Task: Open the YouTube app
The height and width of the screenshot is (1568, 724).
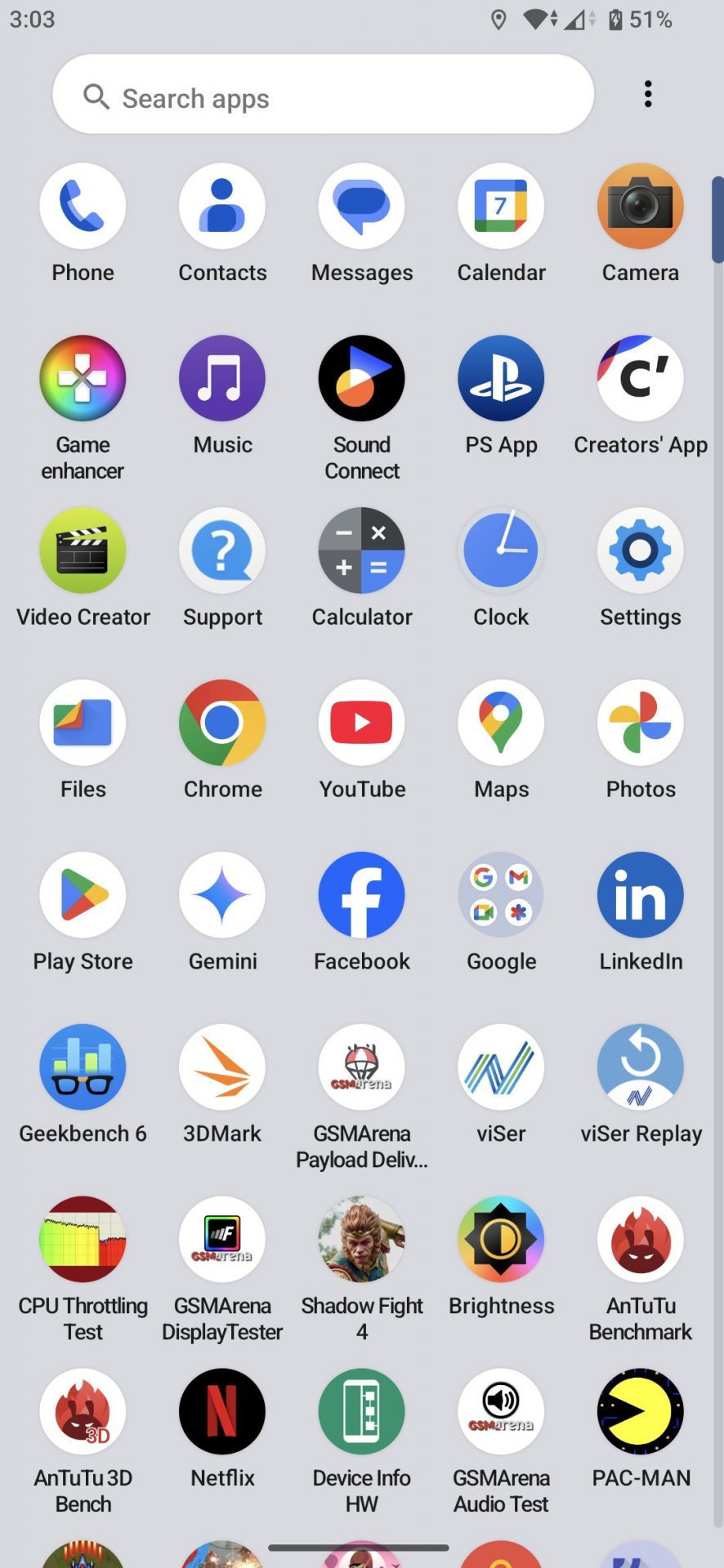Action: click(x=362, y=724)
